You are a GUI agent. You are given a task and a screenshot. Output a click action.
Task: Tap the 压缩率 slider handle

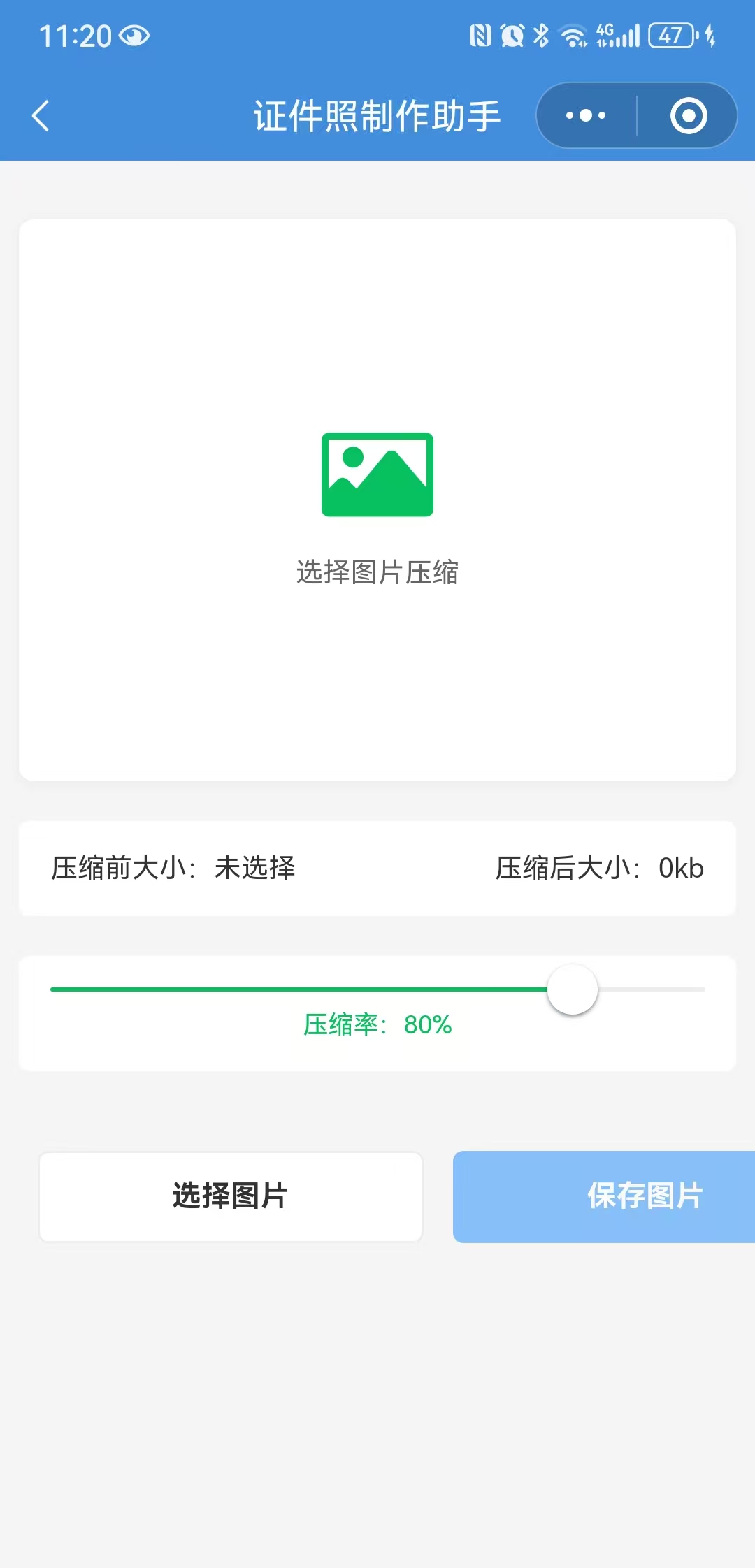click(x=573, y=989)
